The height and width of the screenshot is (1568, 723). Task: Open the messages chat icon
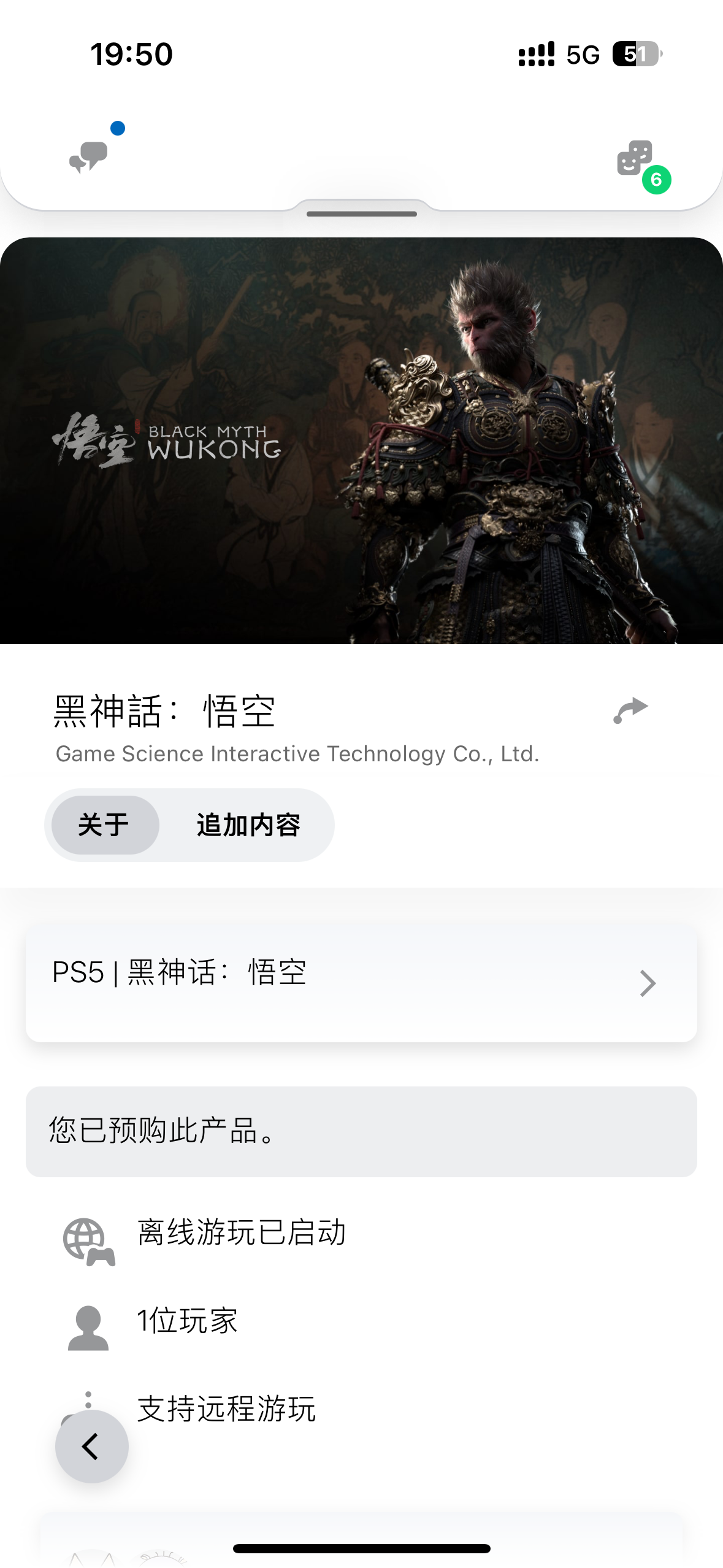click(x=88, y=157)
